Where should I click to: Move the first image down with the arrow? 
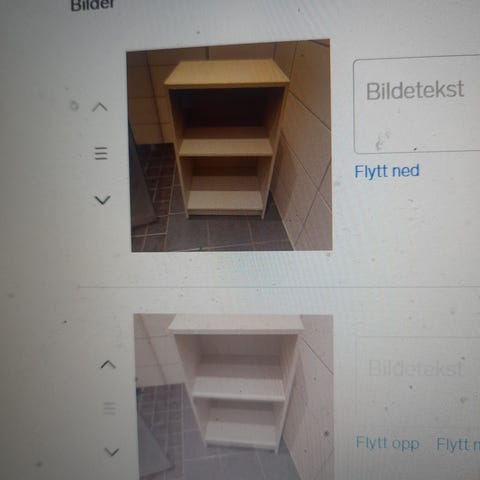102,200
